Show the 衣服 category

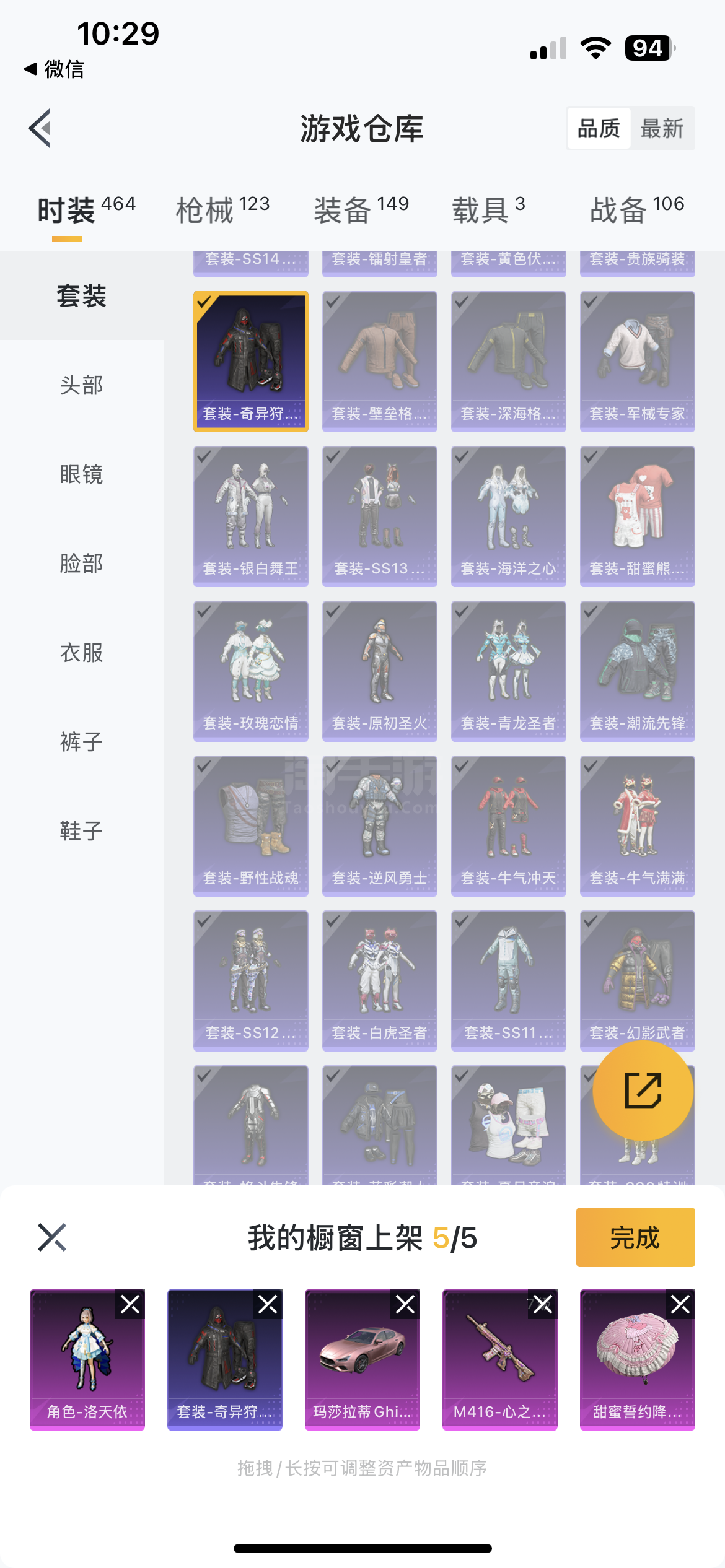(82, 652)
